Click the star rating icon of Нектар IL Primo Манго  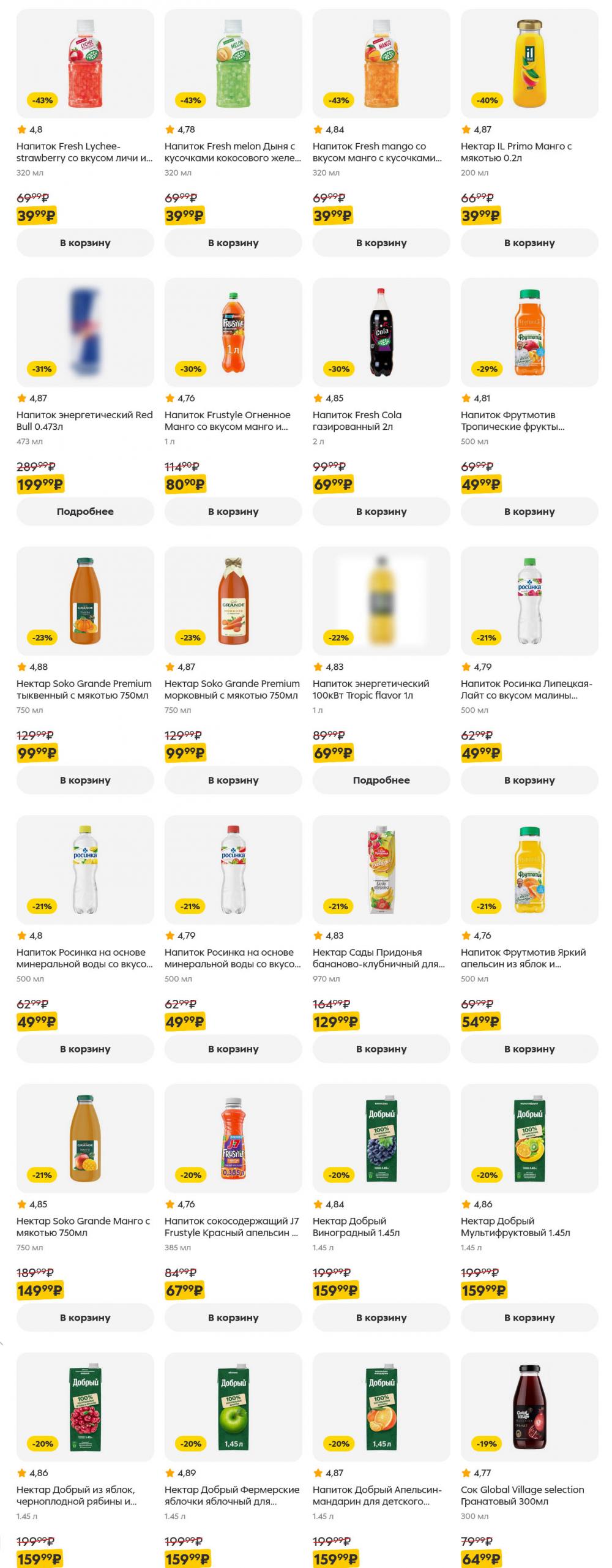pos(465,129)
